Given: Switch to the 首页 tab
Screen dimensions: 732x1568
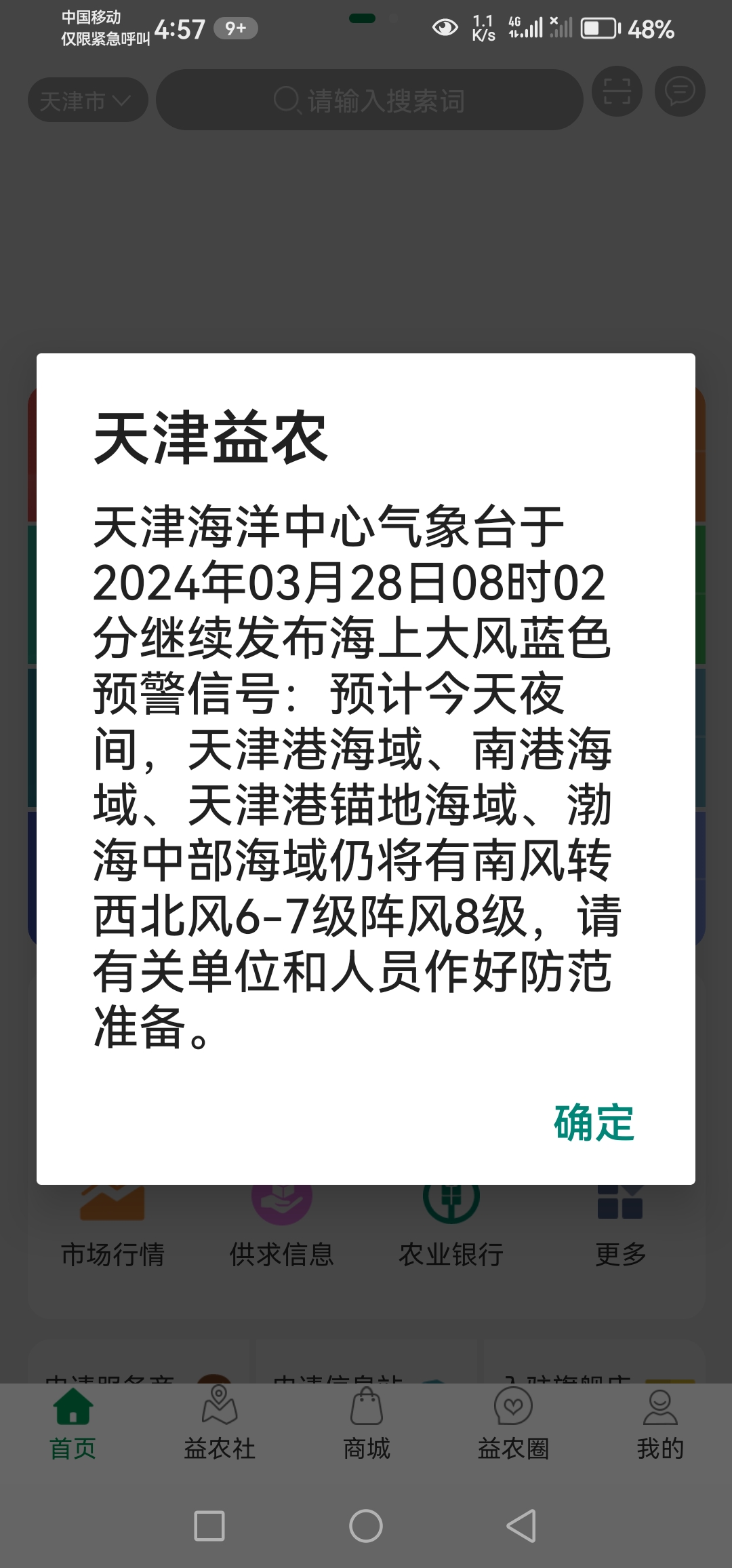Looking at the screenshot, I should tap(73, 1424).
